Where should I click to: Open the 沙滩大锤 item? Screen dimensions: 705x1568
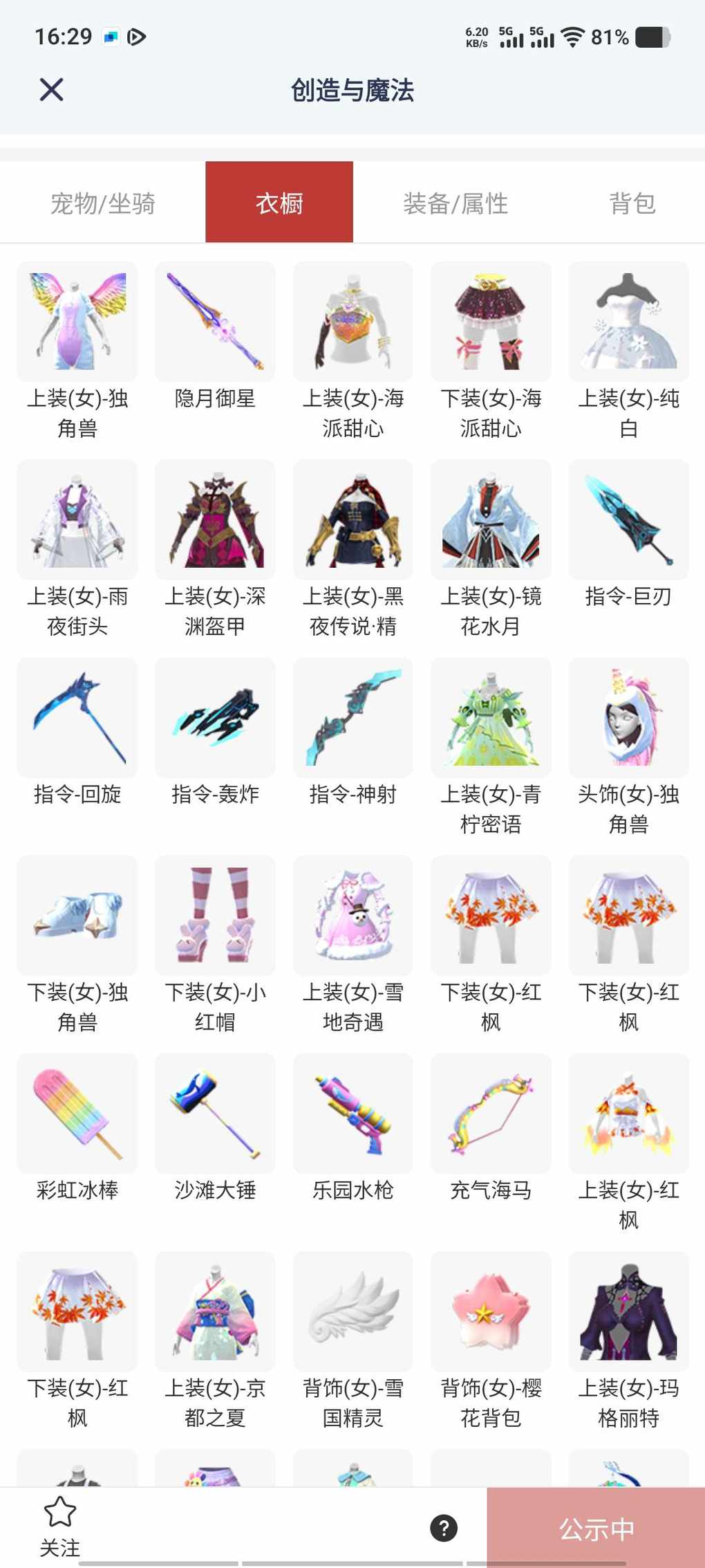(x=215, y=1114)
